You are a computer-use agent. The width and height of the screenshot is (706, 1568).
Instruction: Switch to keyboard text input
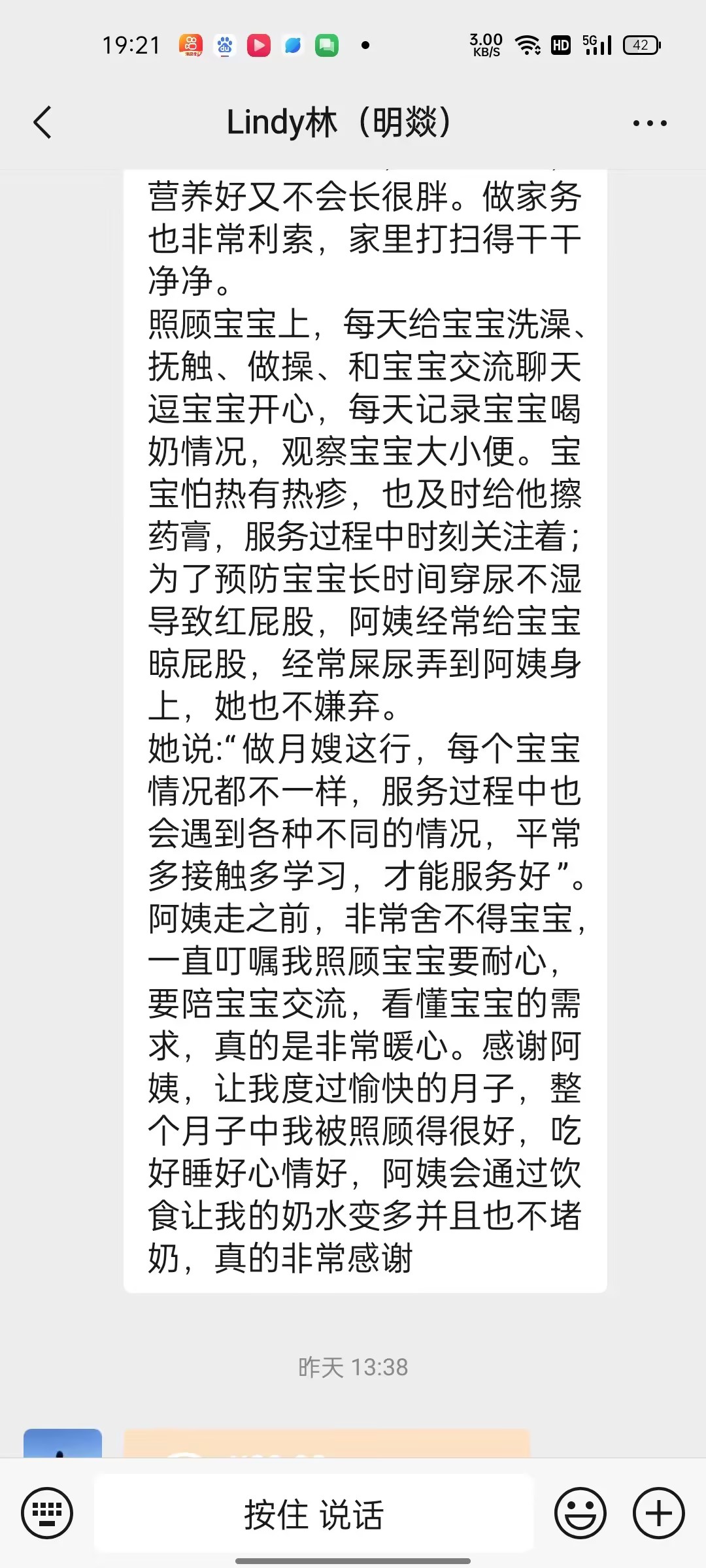(47, 1513)
